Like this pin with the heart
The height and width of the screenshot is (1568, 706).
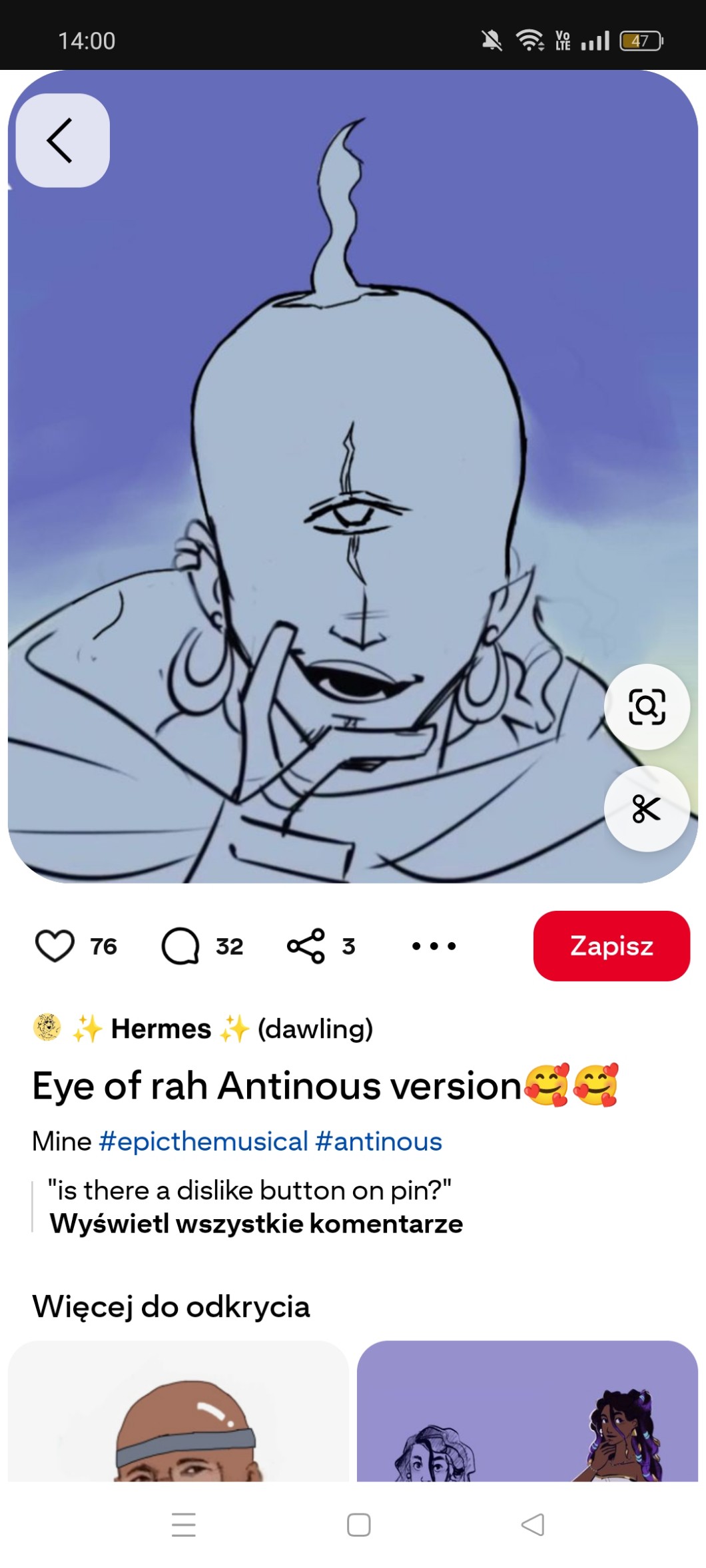click(x=55, y=946)
